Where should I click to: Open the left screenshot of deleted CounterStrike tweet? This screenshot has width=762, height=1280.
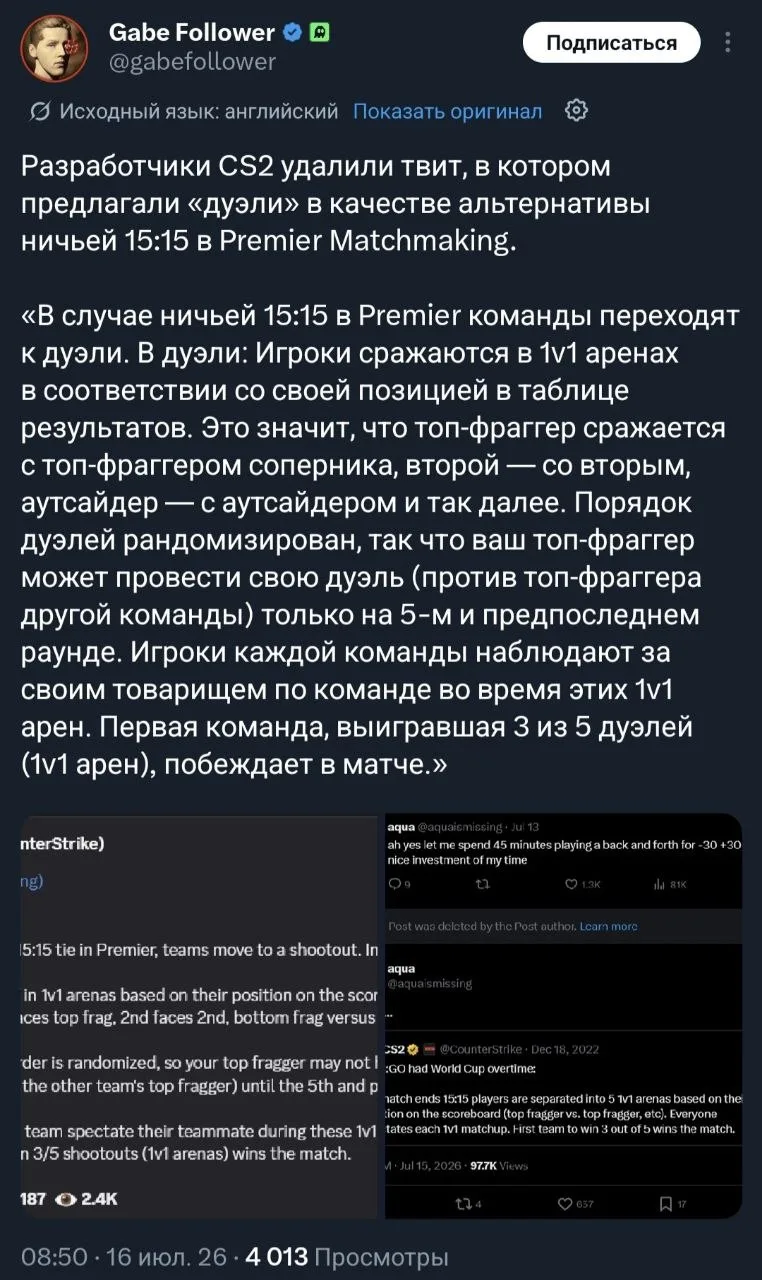(x=200, y=1017)
